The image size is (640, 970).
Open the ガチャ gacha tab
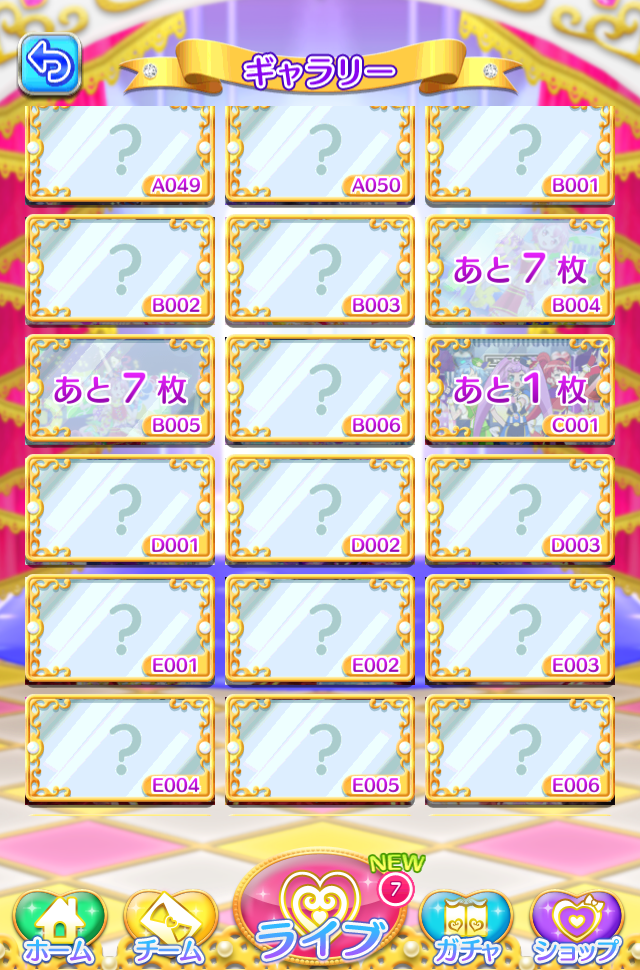(x=464, y=925)
